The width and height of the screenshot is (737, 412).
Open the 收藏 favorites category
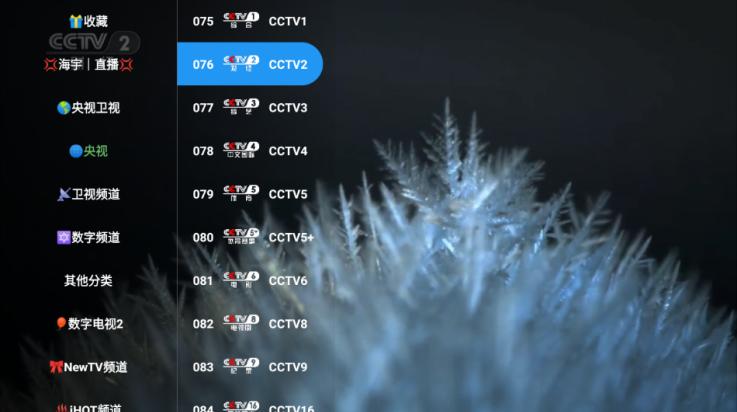coord(88,21)
